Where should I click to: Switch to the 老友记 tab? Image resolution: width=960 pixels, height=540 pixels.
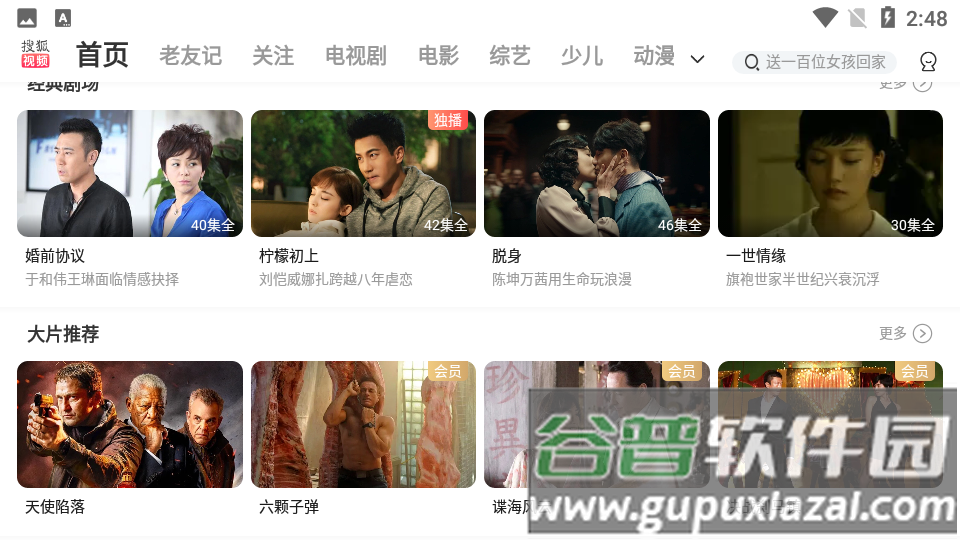click(x=190, y=56)
